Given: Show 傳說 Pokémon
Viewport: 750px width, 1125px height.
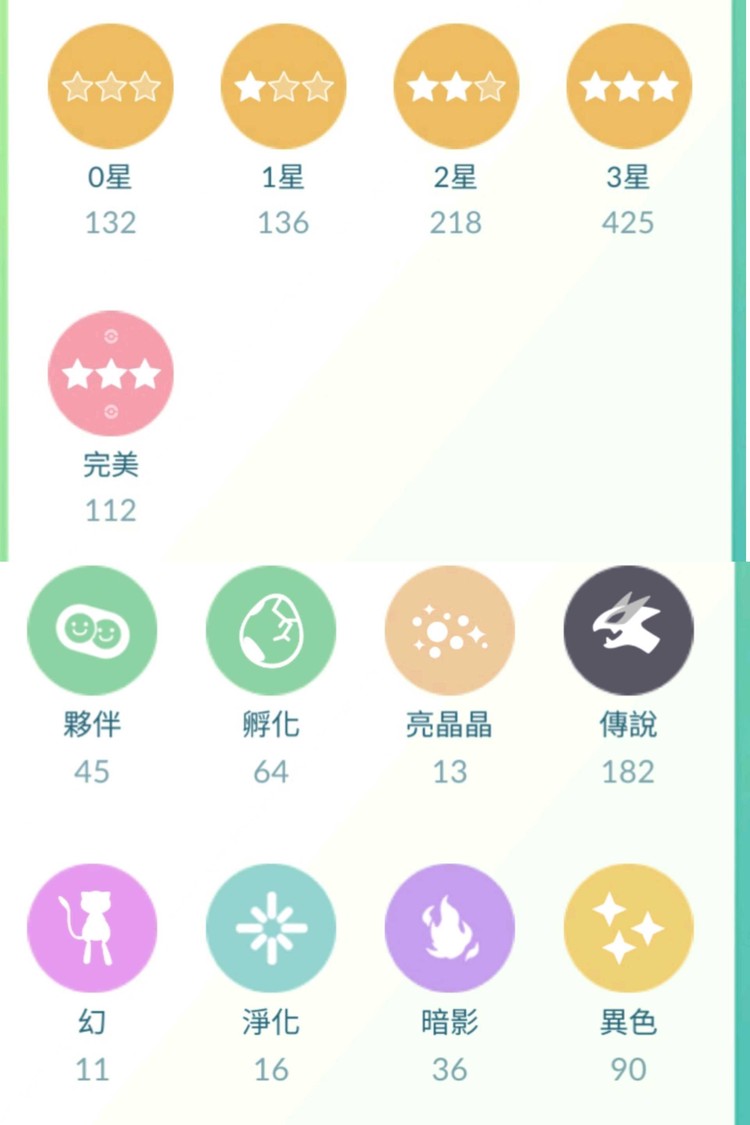Looking at the screenshot, I should tap(628, 630).
